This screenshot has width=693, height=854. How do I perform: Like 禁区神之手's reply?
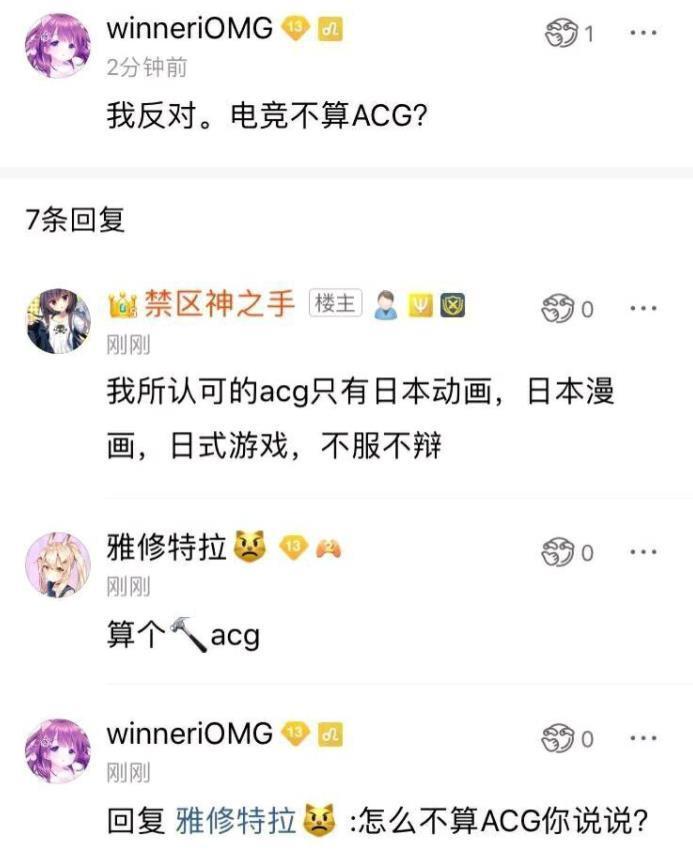coord(558,309)
